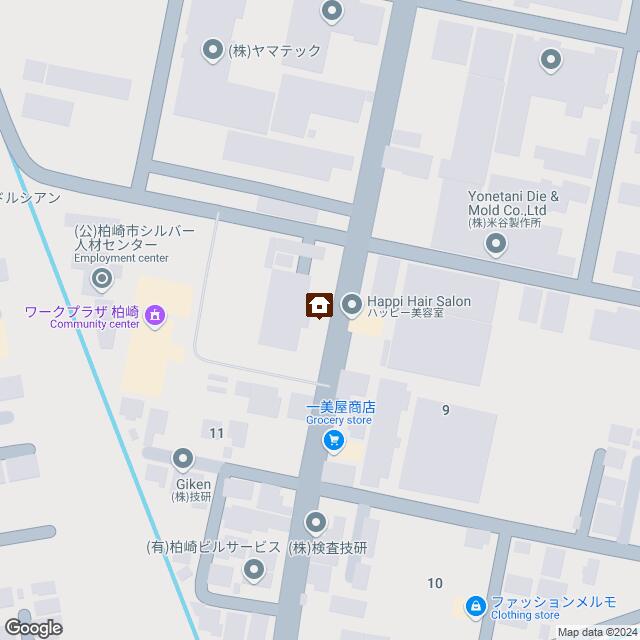Open the Employment center pin
The image size is (640, 640).
coord(101,278)
